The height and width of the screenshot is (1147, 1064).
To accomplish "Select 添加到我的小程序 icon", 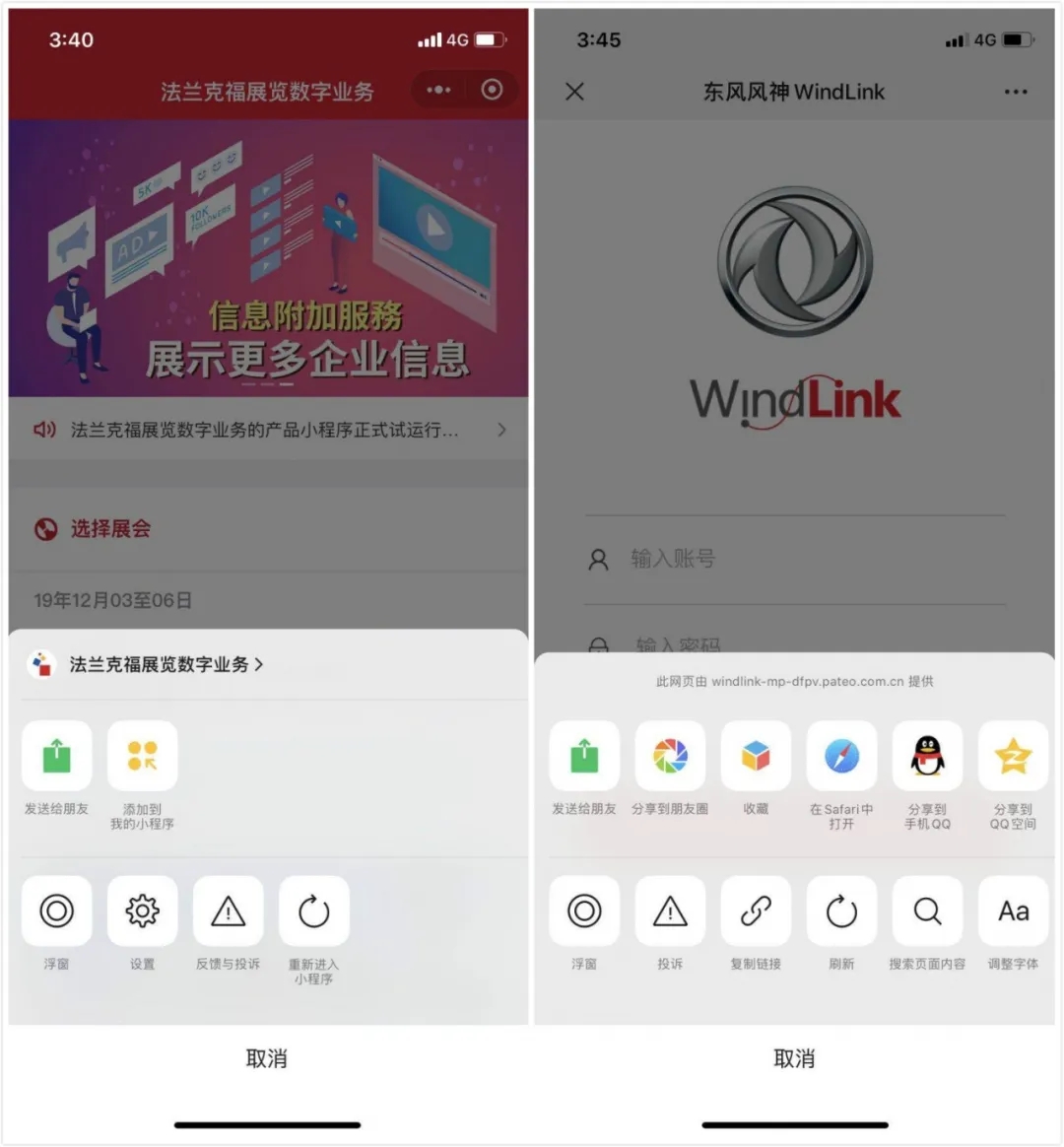I will [x=142, y=757].
